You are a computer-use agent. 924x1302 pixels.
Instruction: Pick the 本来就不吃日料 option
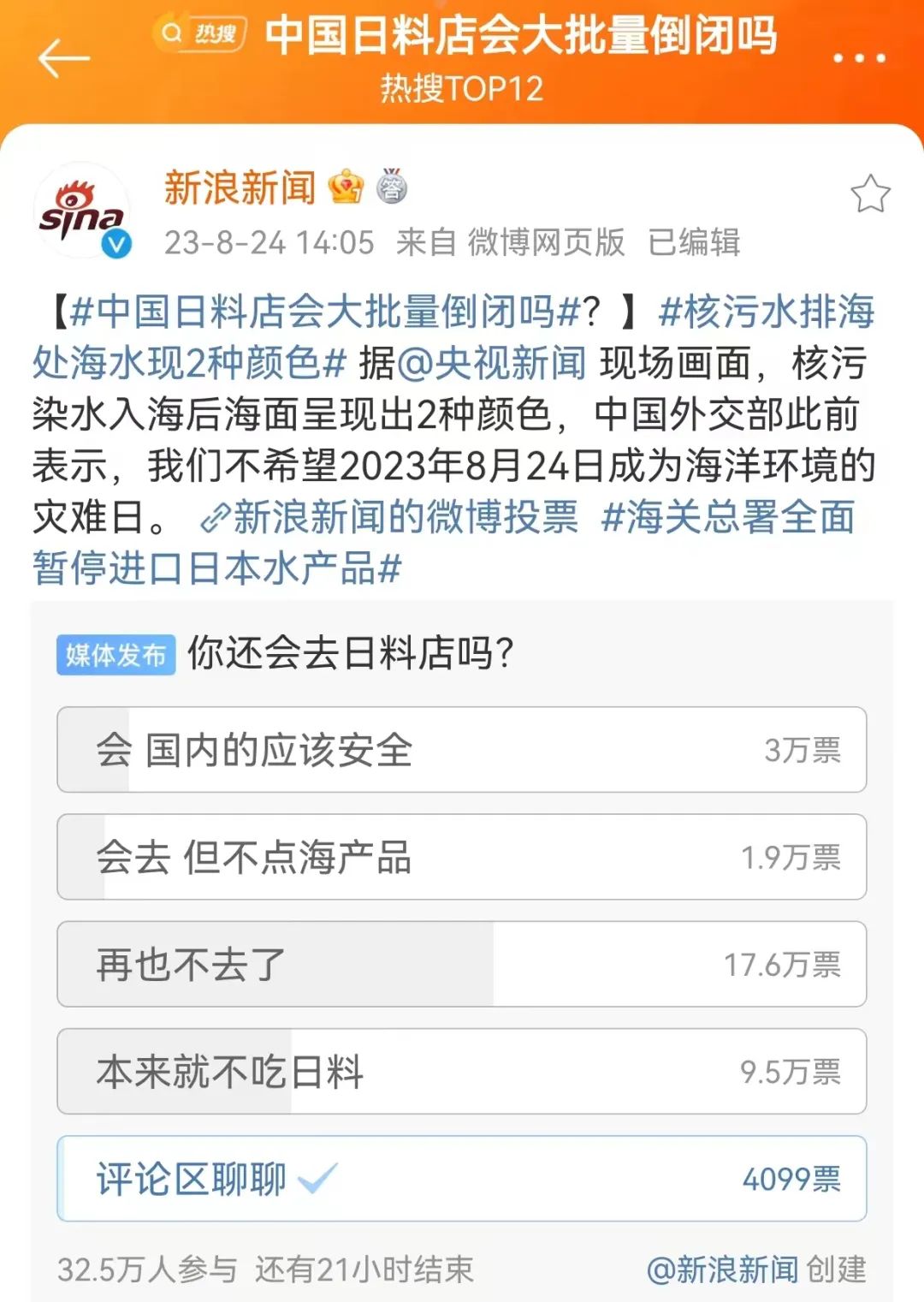[461, 1071]
